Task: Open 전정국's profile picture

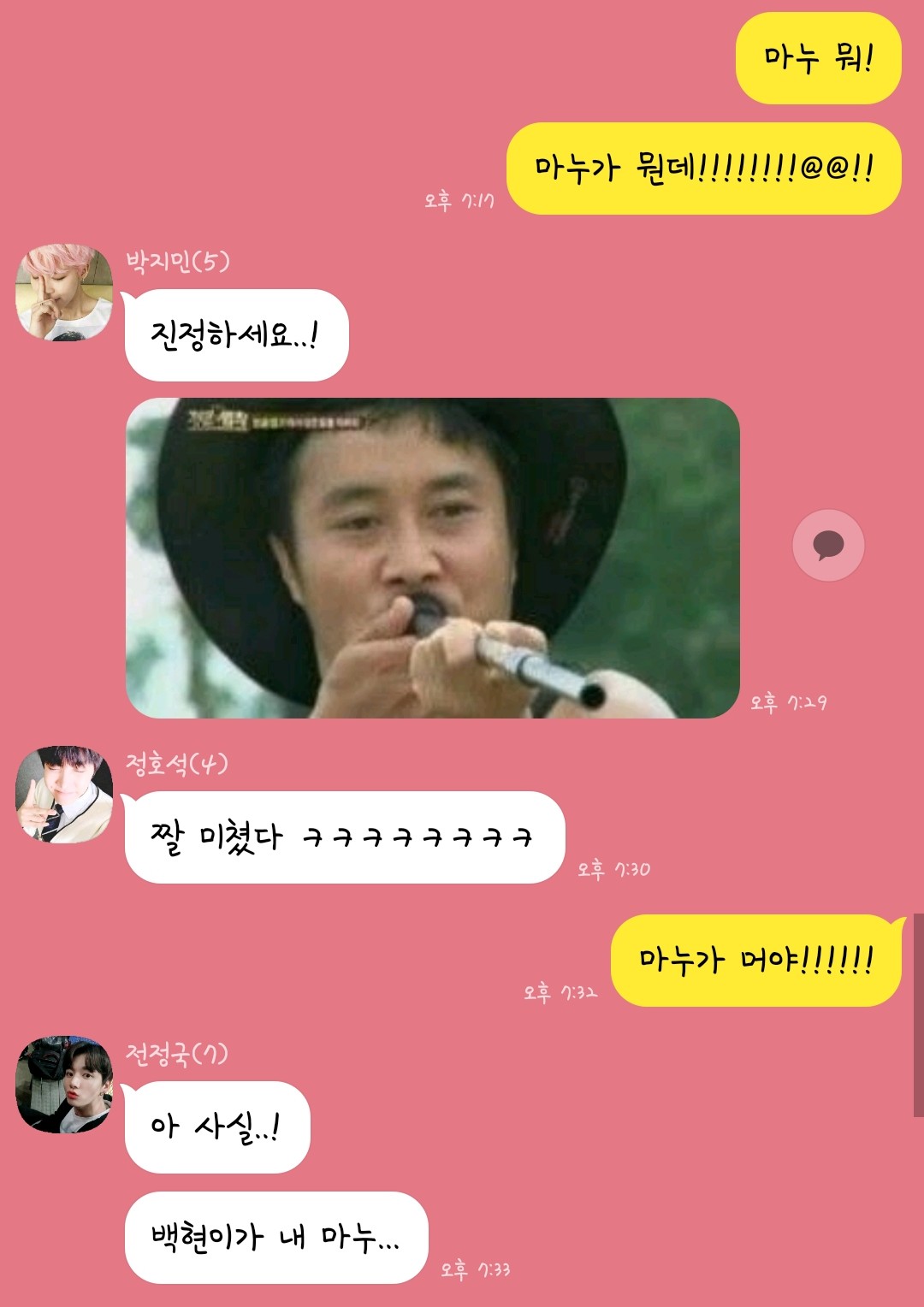Action: (64, 1085)
